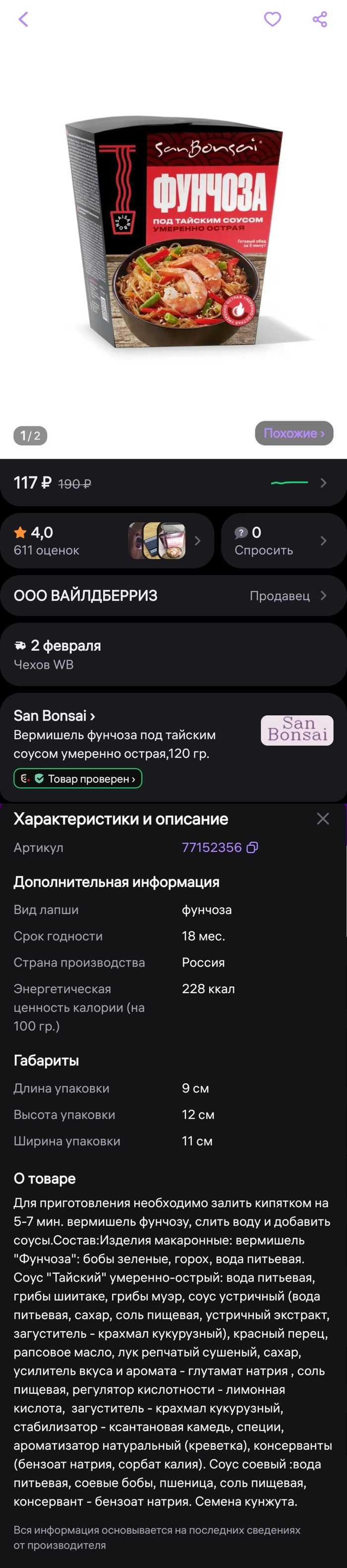Open the price history chart
Image resolution: width=347 pixels, height=1568 pixels.
pyautogui.click(x=298, y=482)
